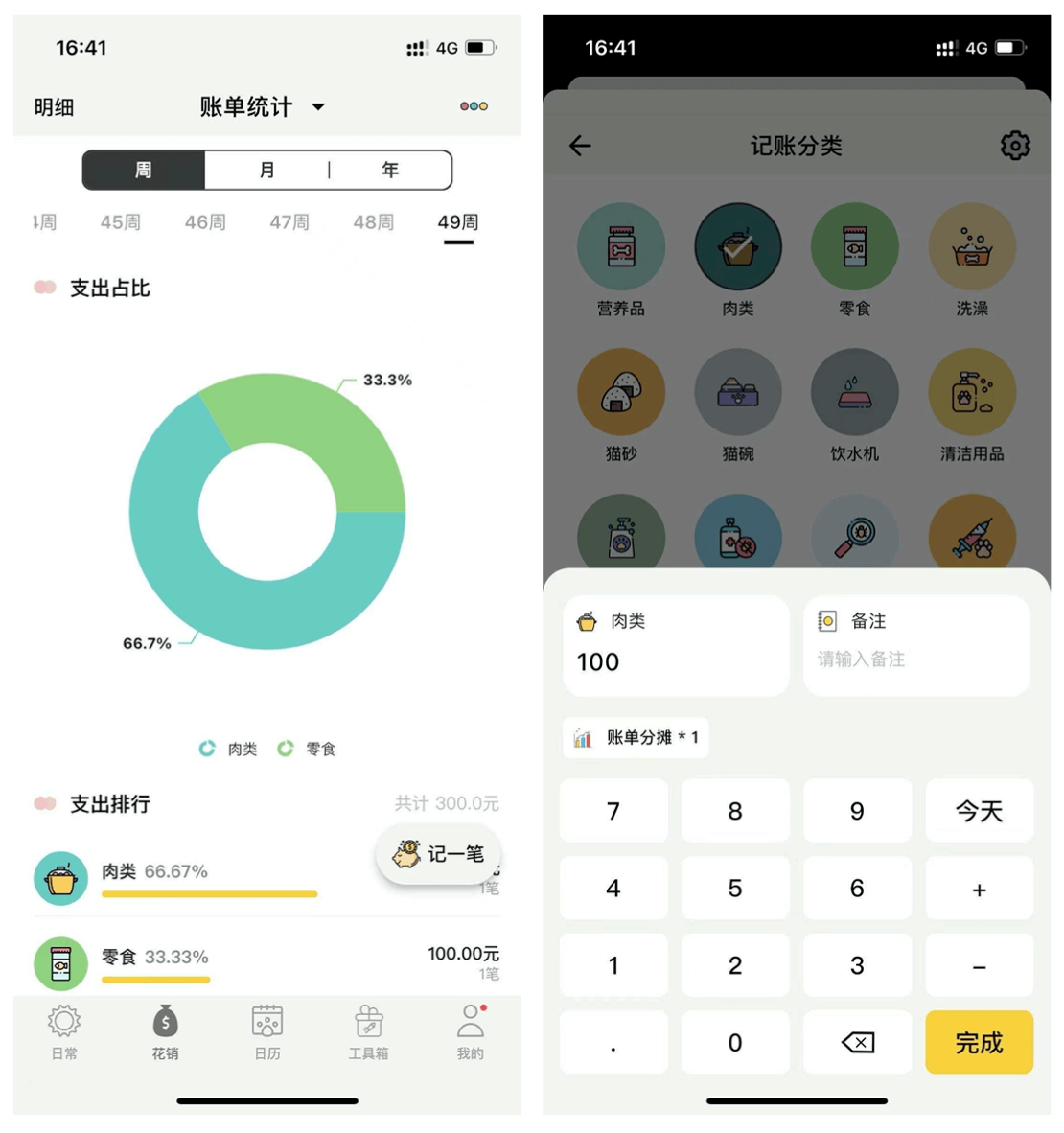Open the 明细 details view
1064x1133 pixels.
click(x=54, y=107)
